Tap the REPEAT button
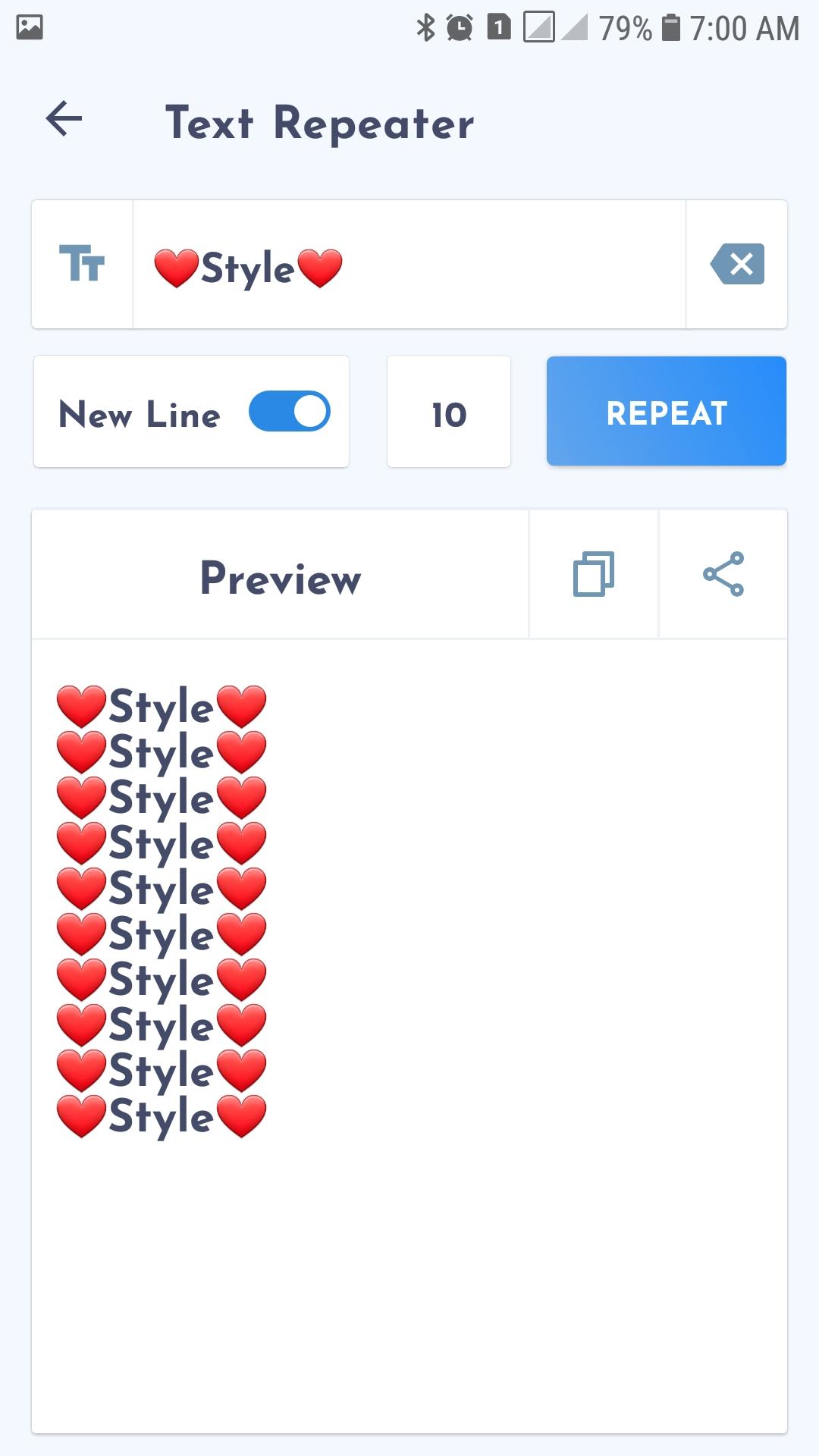The width and height of the screenshot is (819, 1456). pyautogui.click(x=667, y=411)
